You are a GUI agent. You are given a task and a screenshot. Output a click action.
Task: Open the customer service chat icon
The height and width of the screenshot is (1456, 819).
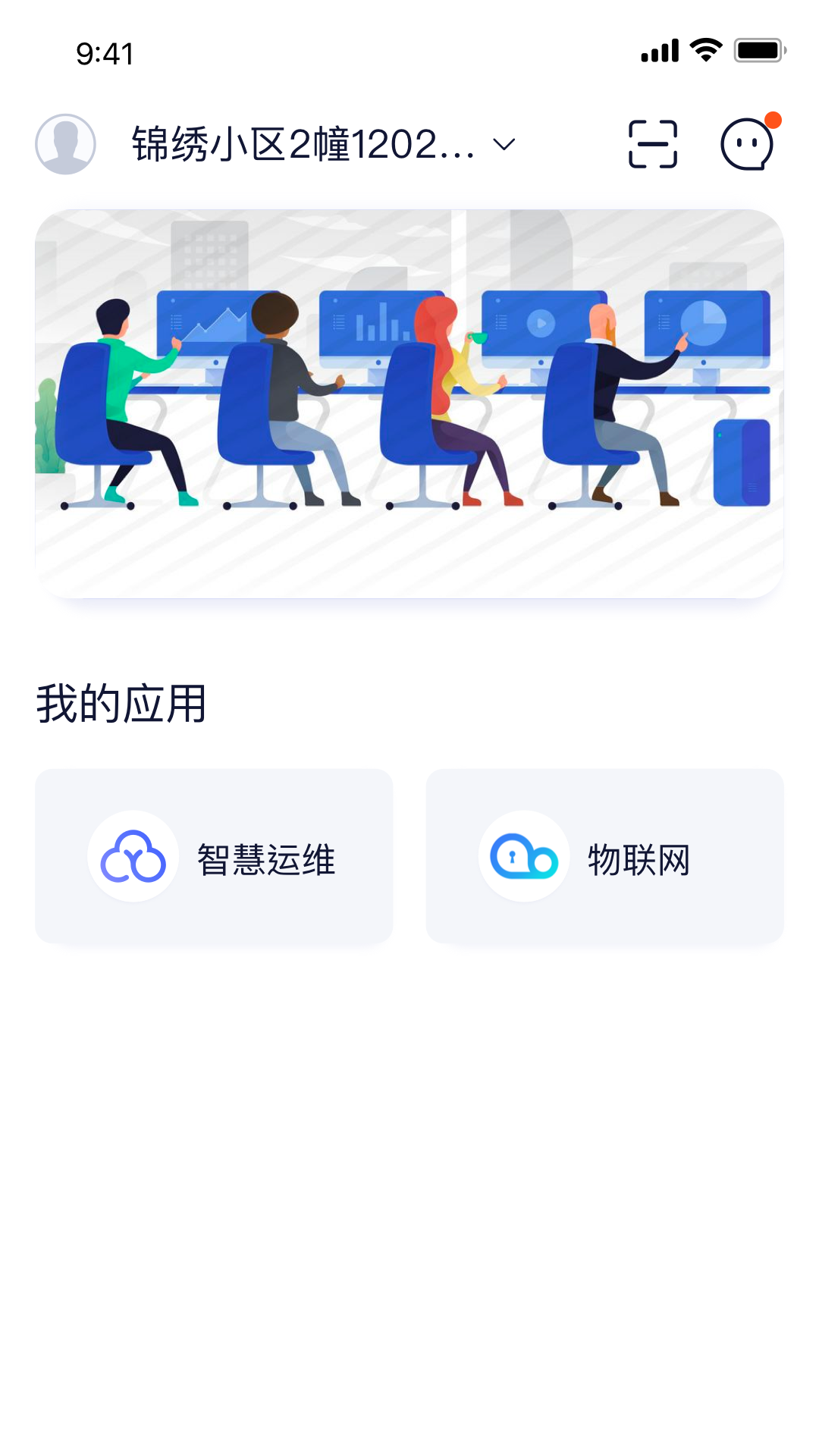747,146
